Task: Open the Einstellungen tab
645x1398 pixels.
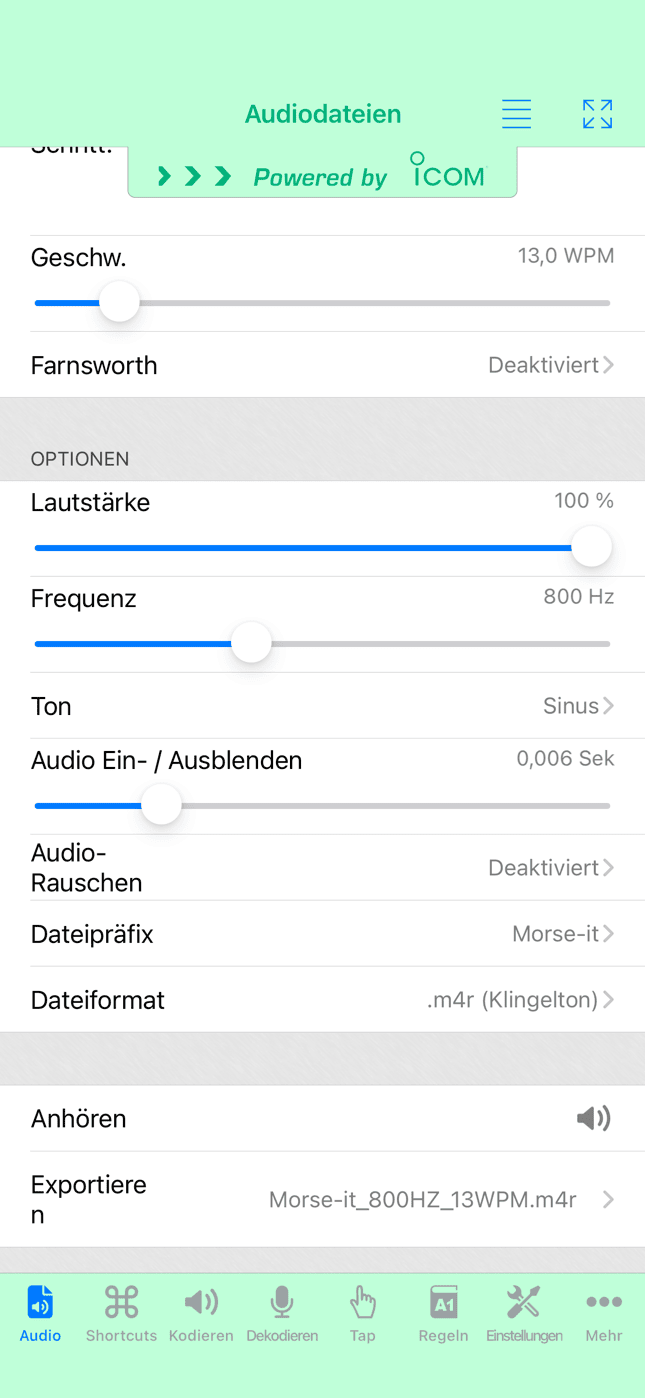Action: coord(524,1314)
